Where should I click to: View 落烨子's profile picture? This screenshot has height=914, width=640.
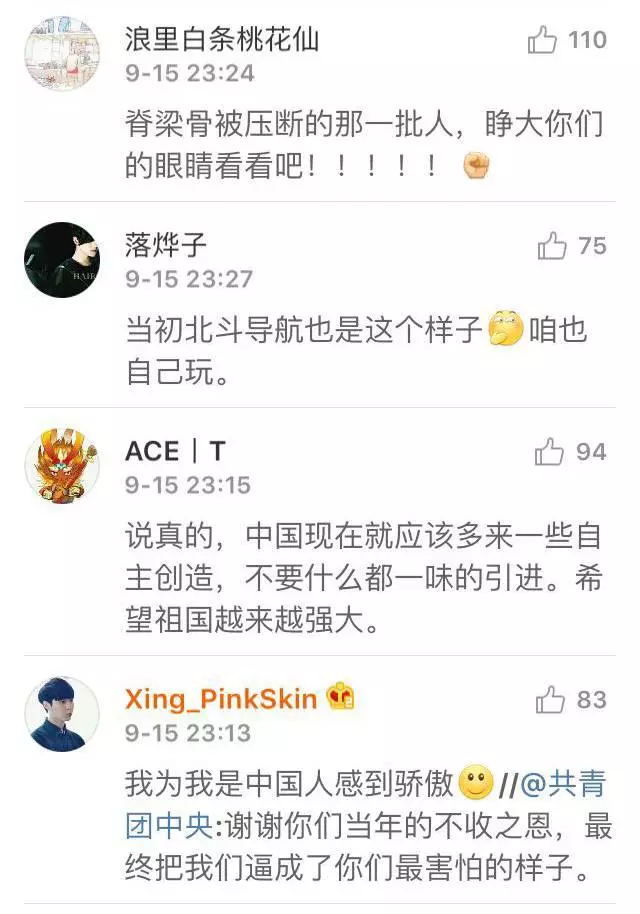pos(62,260)
